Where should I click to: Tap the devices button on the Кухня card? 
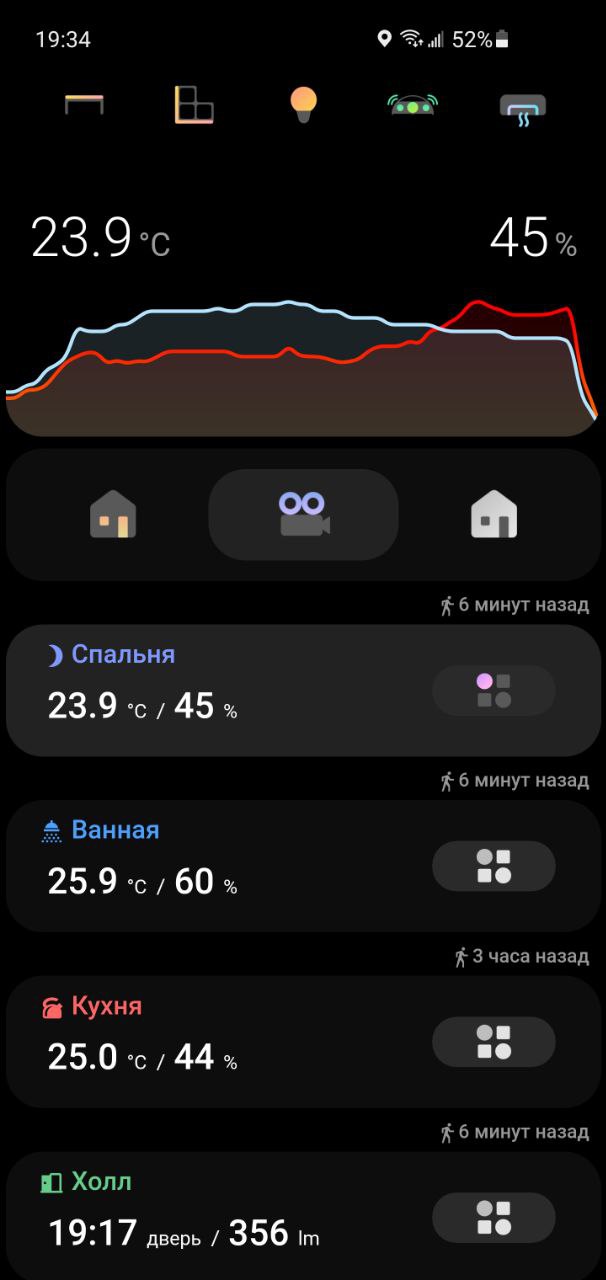pos(493,1042)
